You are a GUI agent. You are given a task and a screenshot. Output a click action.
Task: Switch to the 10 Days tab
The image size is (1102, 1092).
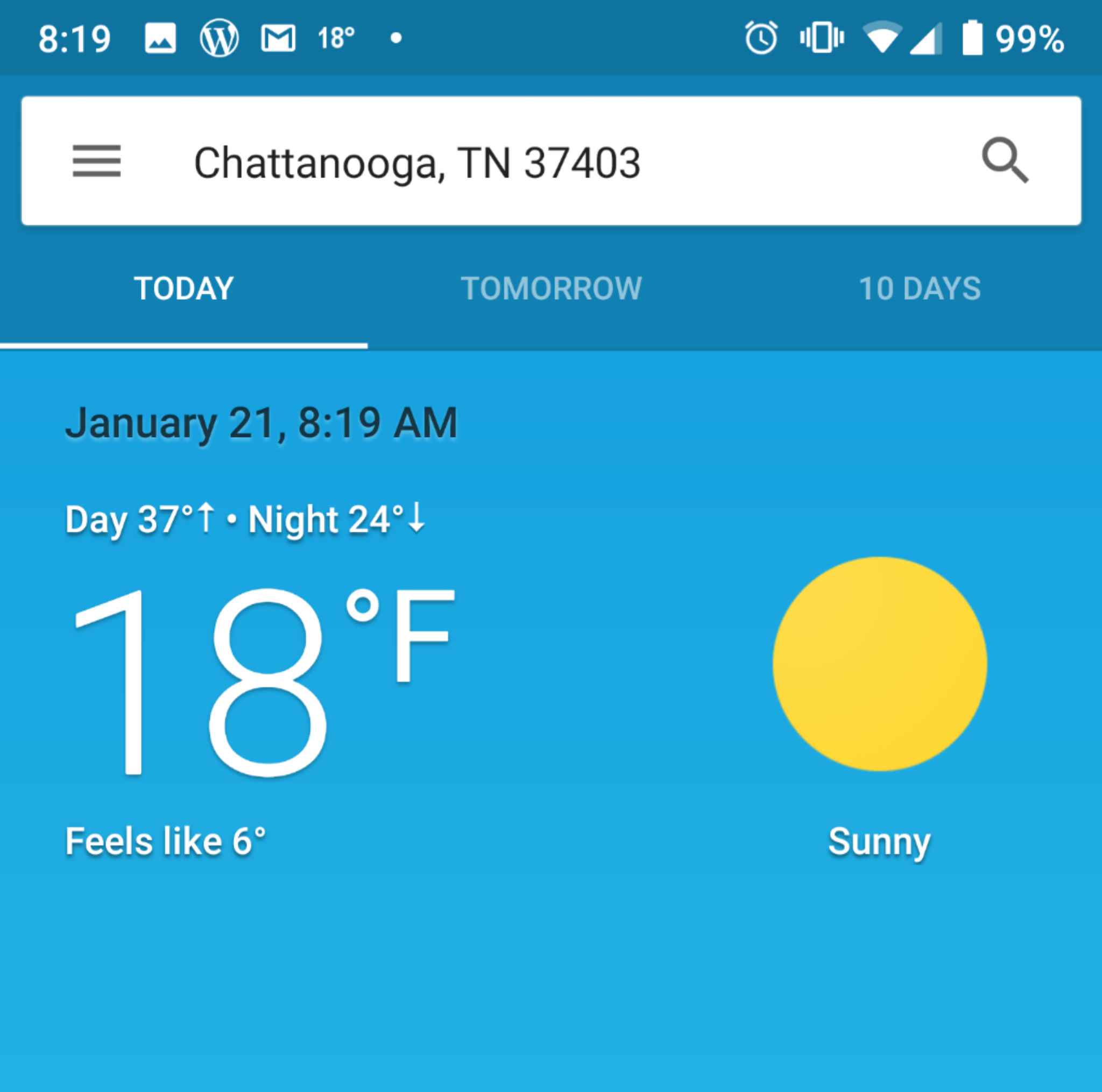[920, 288]
